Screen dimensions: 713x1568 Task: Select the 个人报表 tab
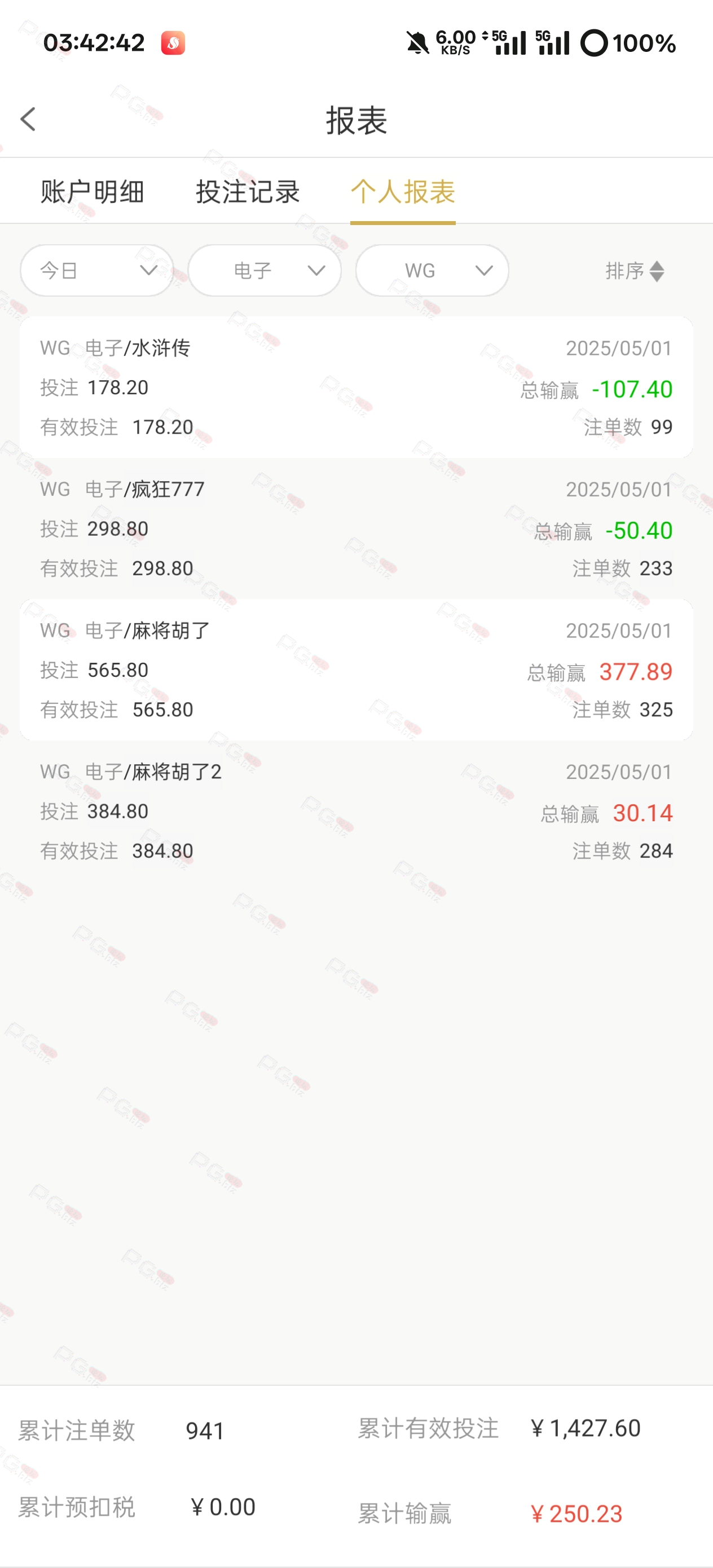click(x=402, y=192)
